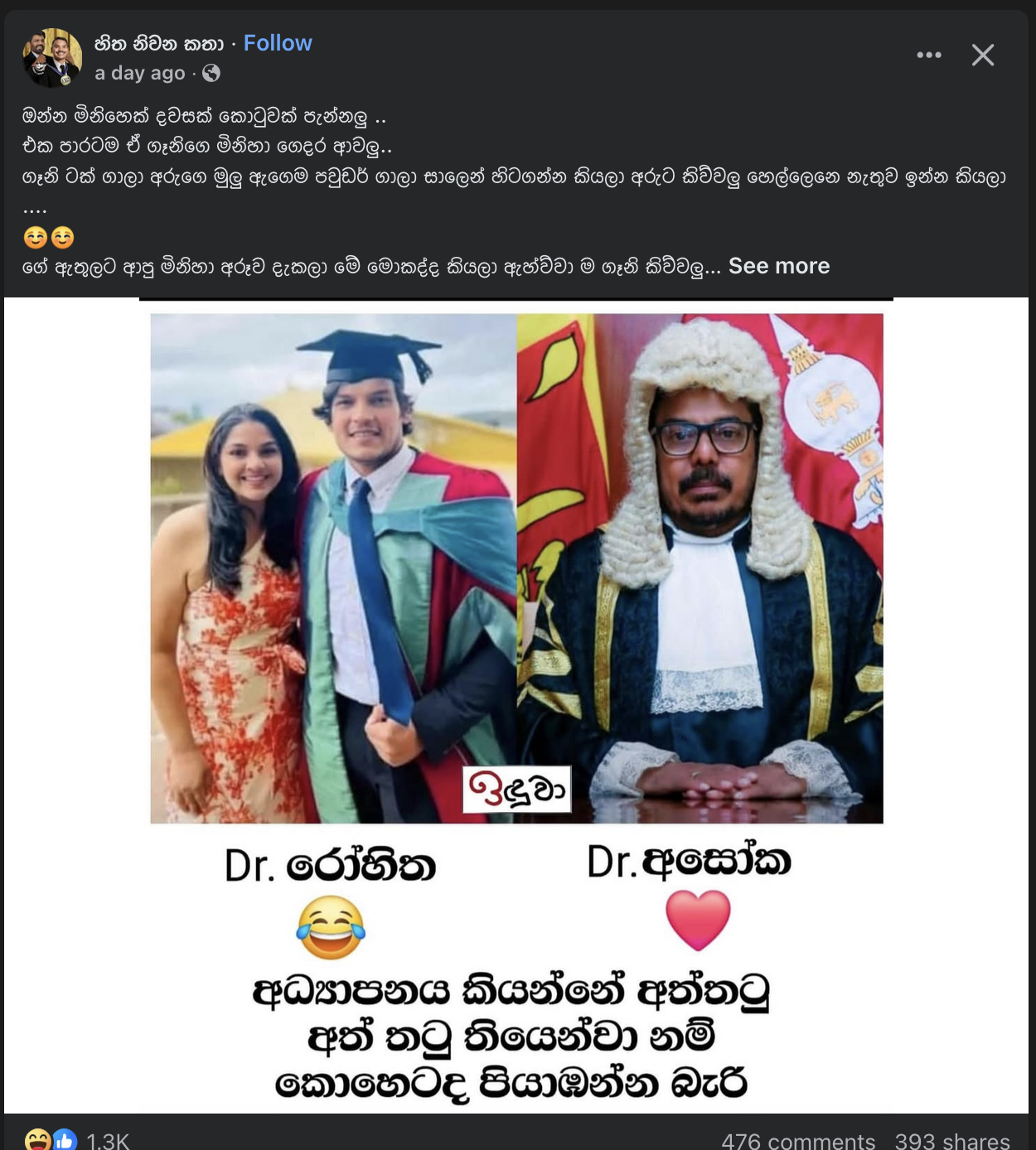This screenshot has width=1036, height=1150.
Task: Follow the හිත නිවන කතා page
Action: [278, 43]
